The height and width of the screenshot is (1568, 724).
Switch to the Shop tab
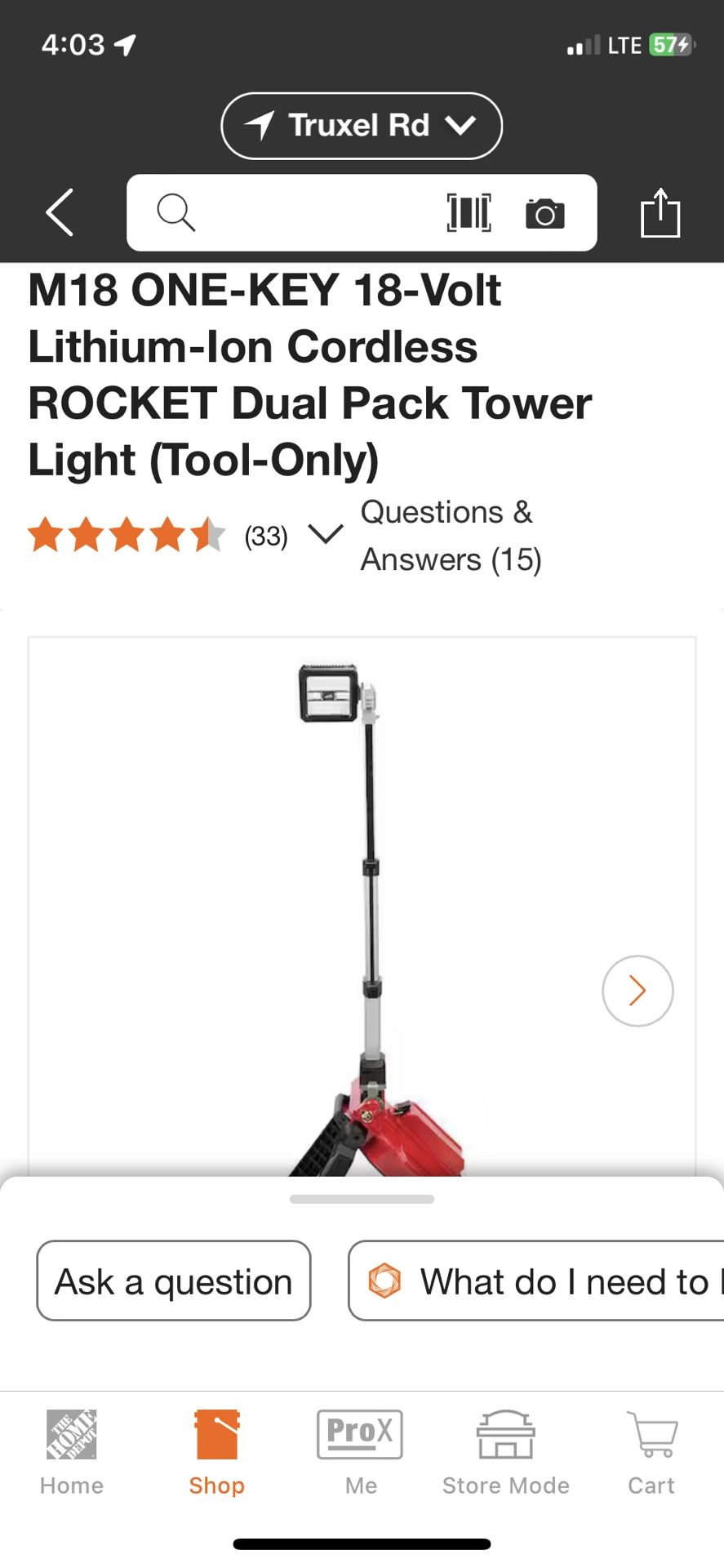tap(216, 1454)
